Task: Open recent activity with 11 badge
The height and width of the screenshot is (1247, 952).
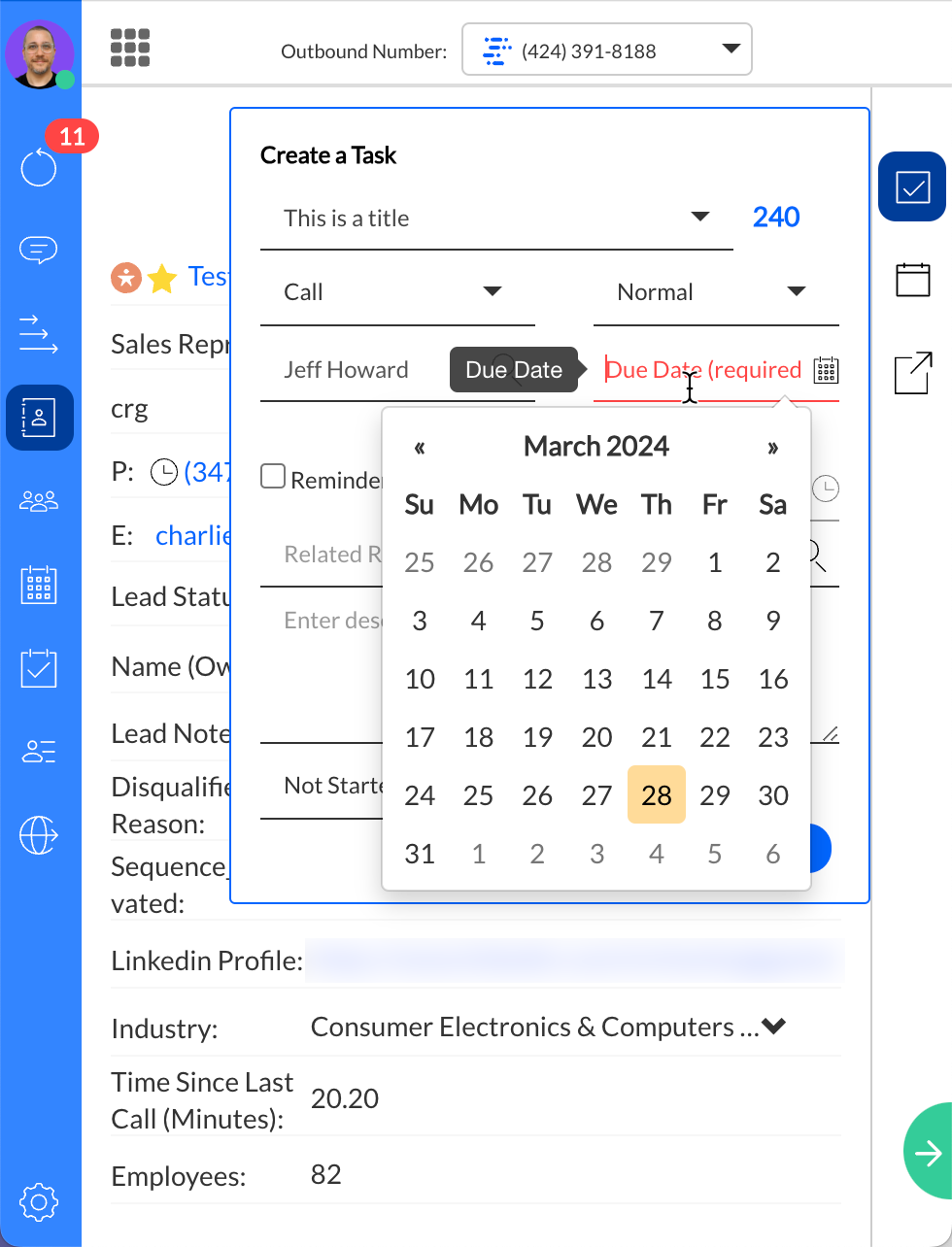Action: (39, 167)
